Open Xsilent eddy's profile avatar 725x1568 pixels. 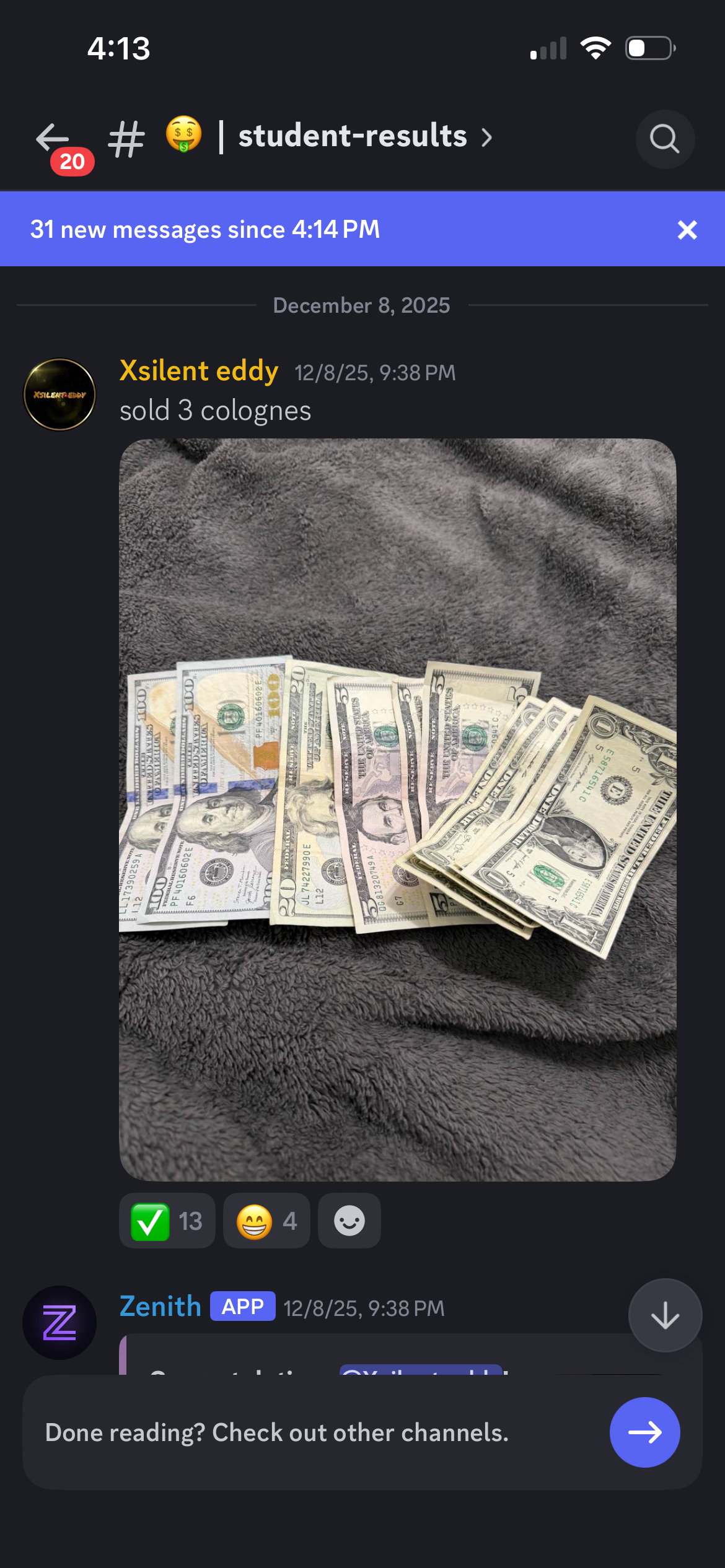pos(59,394)
